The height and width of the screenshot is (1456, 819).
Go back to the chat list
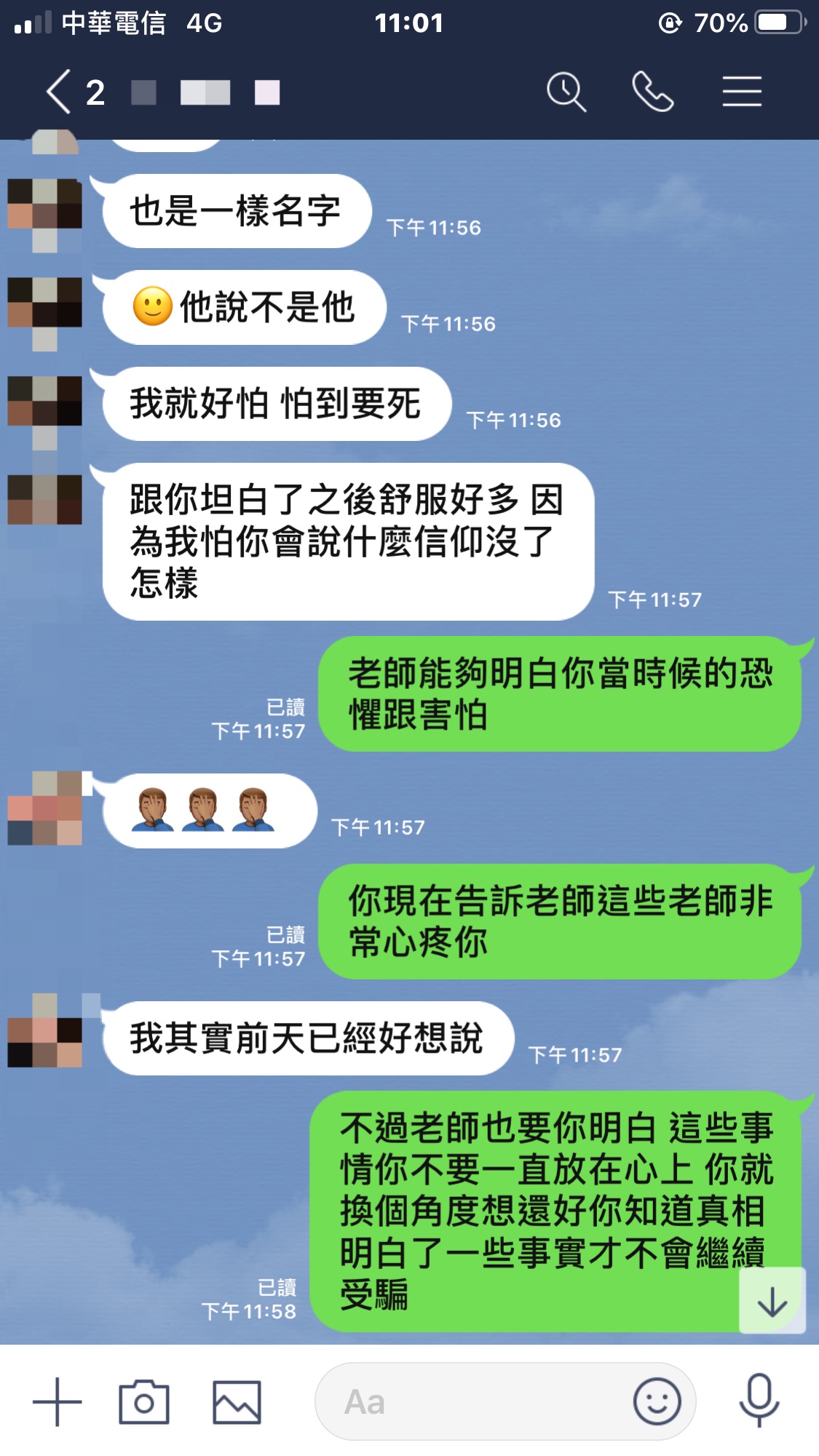[x=60, y=92]
